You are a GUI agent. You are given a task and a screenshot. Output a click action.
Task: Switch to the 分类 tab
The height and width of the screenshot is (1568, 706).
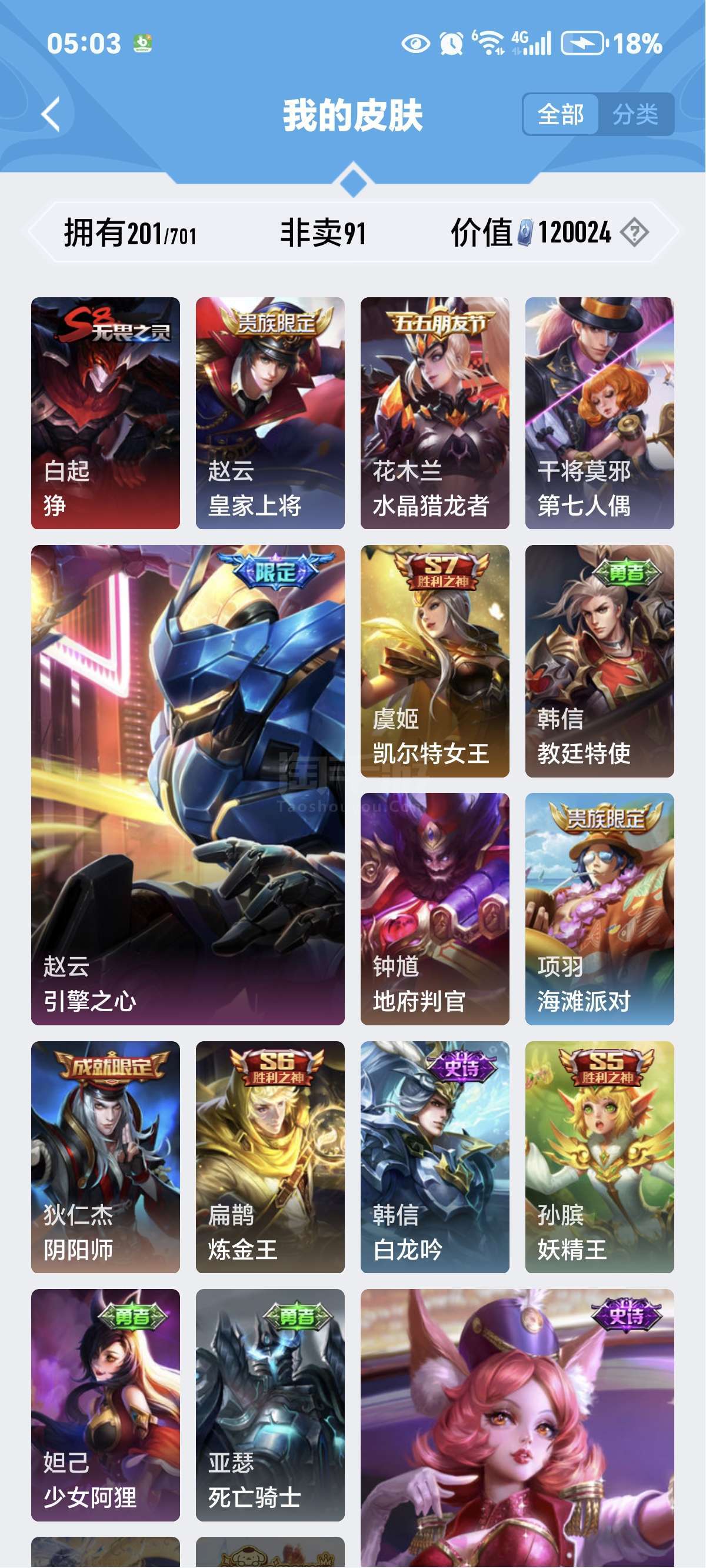point(635,114)
